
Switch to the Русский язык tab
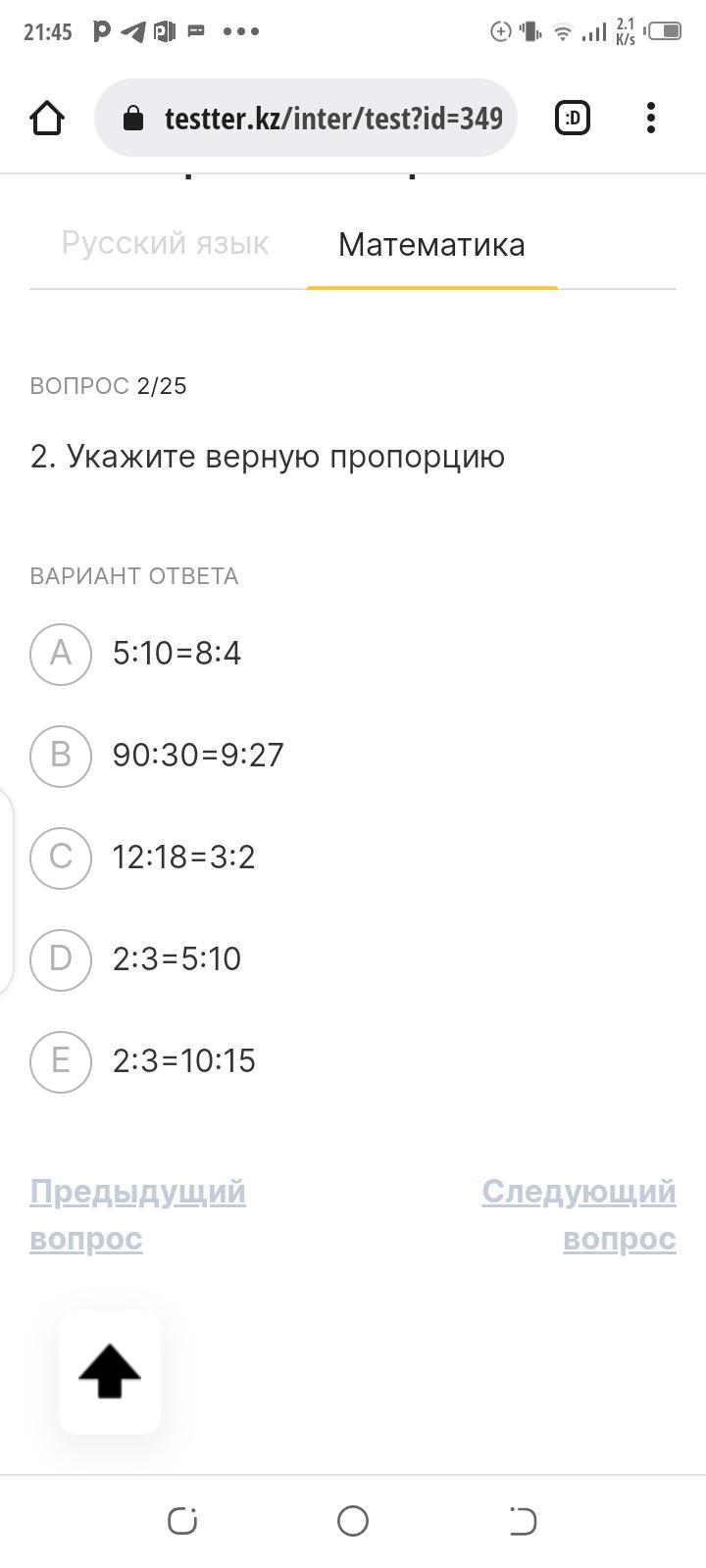[165, 243]
